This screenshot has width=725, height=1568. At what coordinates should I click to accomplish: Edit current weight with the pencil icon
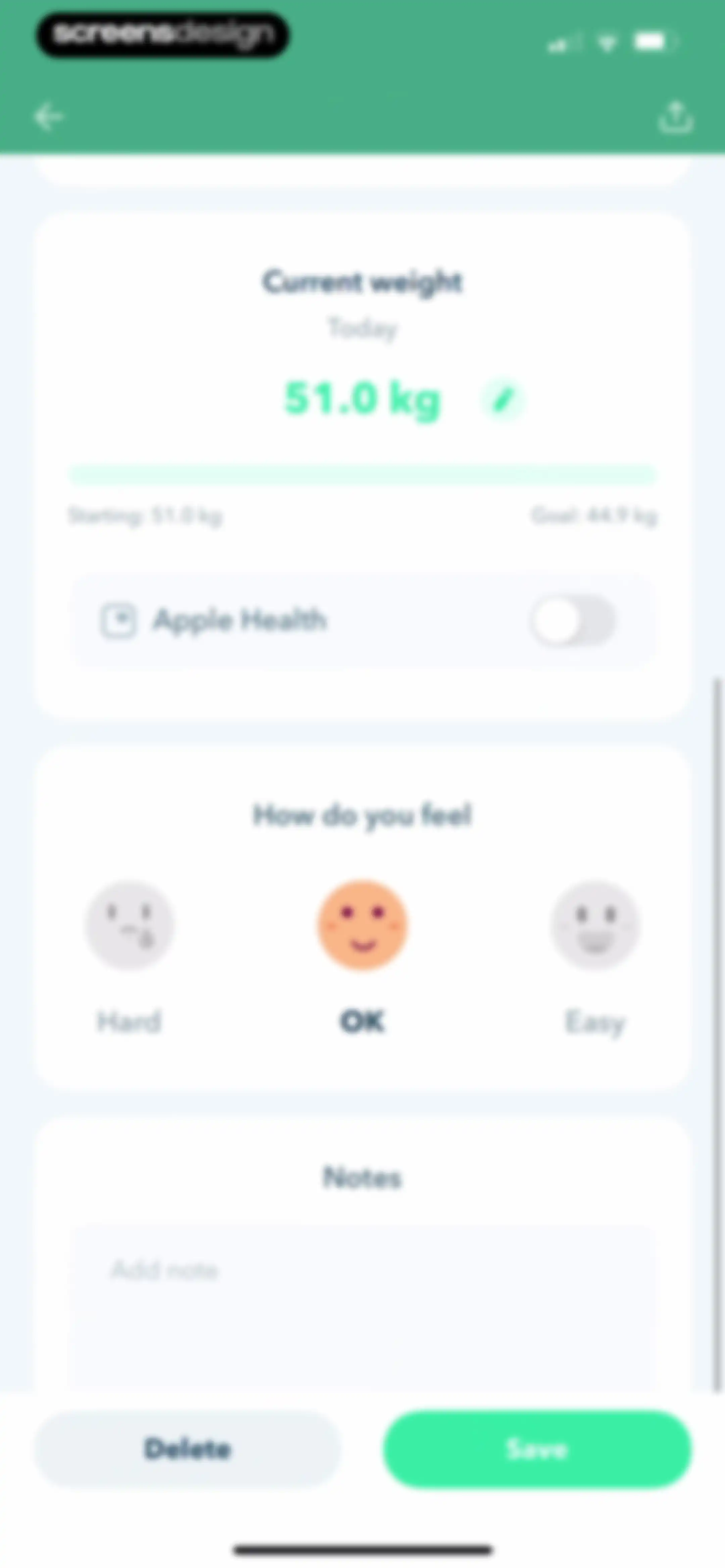pyautogui.click(x=503, y=400)
